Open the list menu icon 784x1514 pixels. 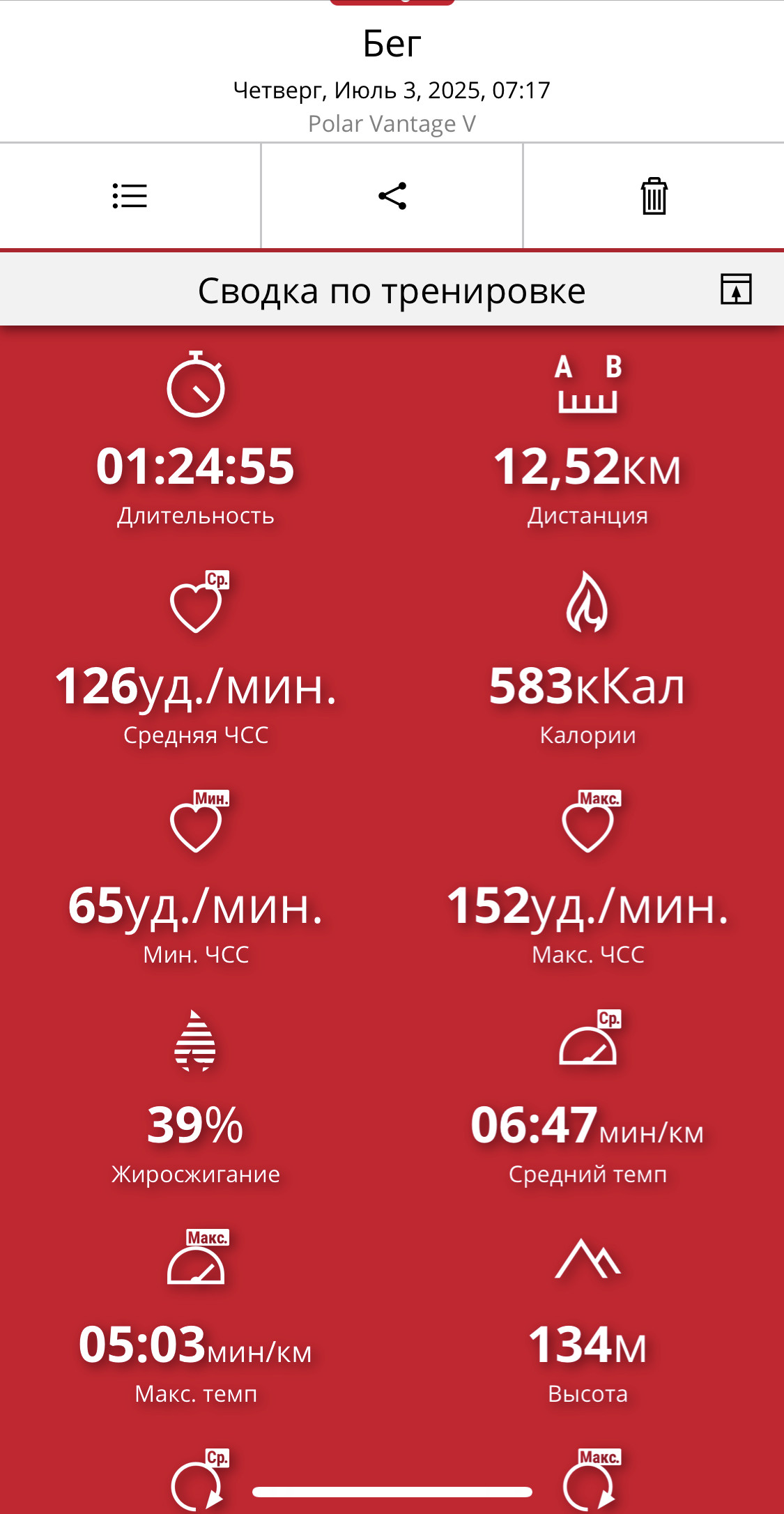coord(130,196)
